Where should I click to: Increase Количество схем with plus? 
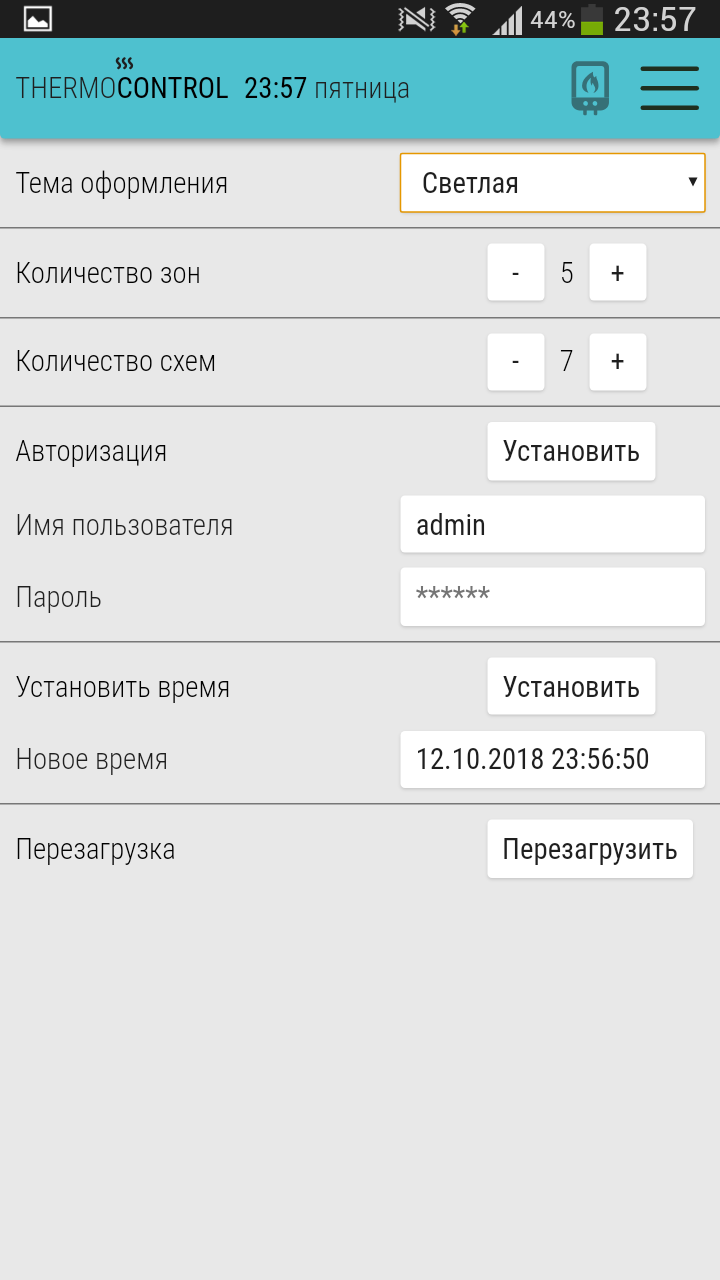click(617, 361)
